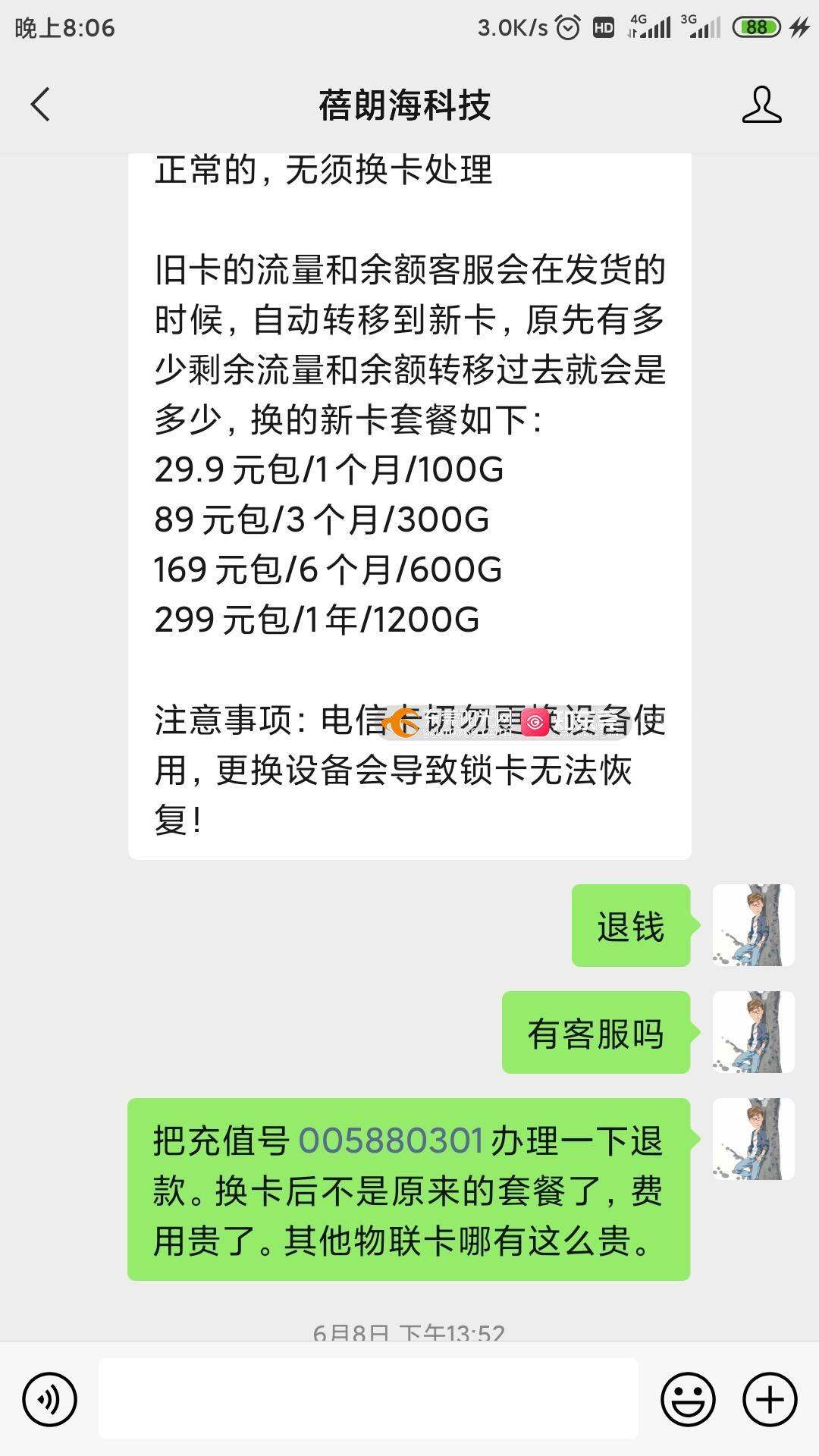Open the emoji sticker panel
The width and height of the screenshot is (819, 1456).
688,1399
